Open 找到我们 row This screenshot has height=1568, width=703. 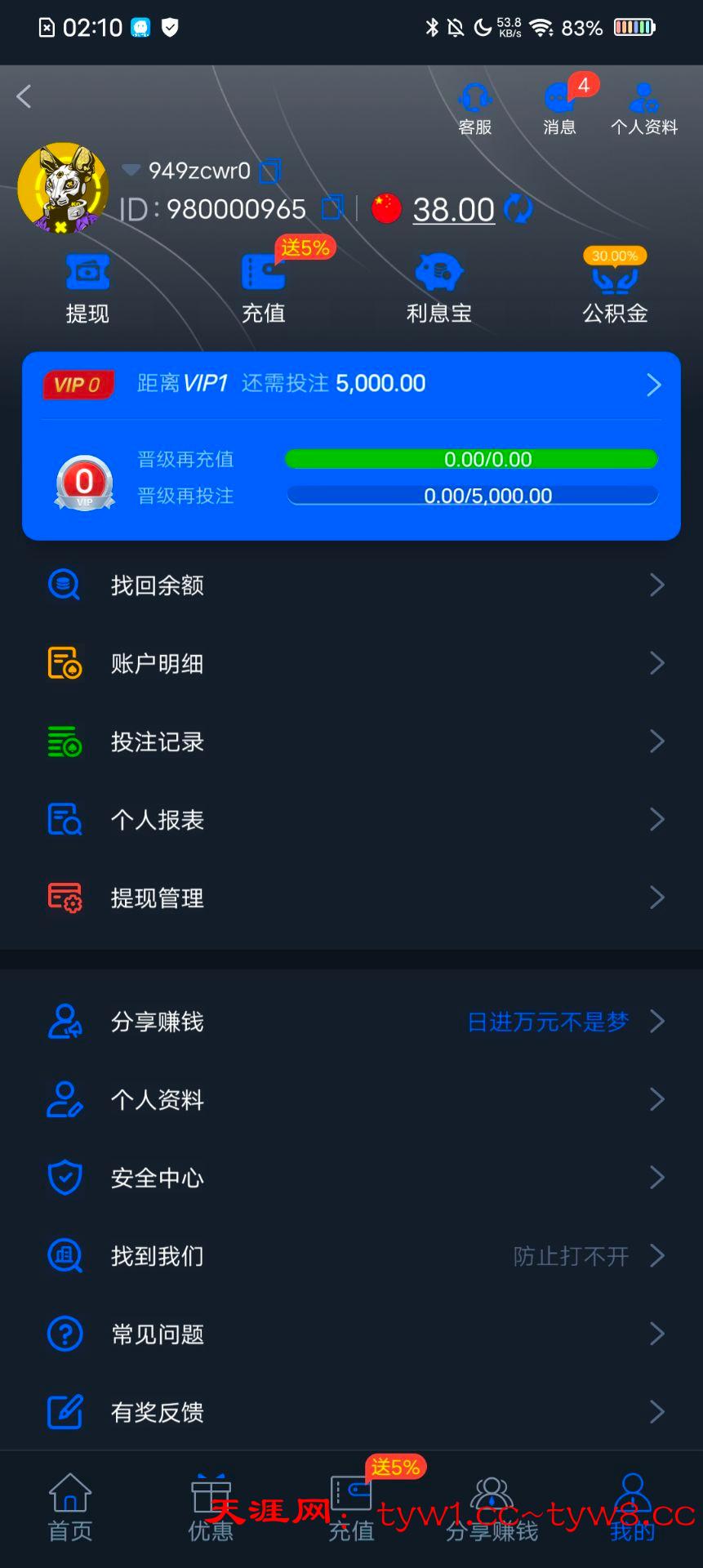(351, 1255)
